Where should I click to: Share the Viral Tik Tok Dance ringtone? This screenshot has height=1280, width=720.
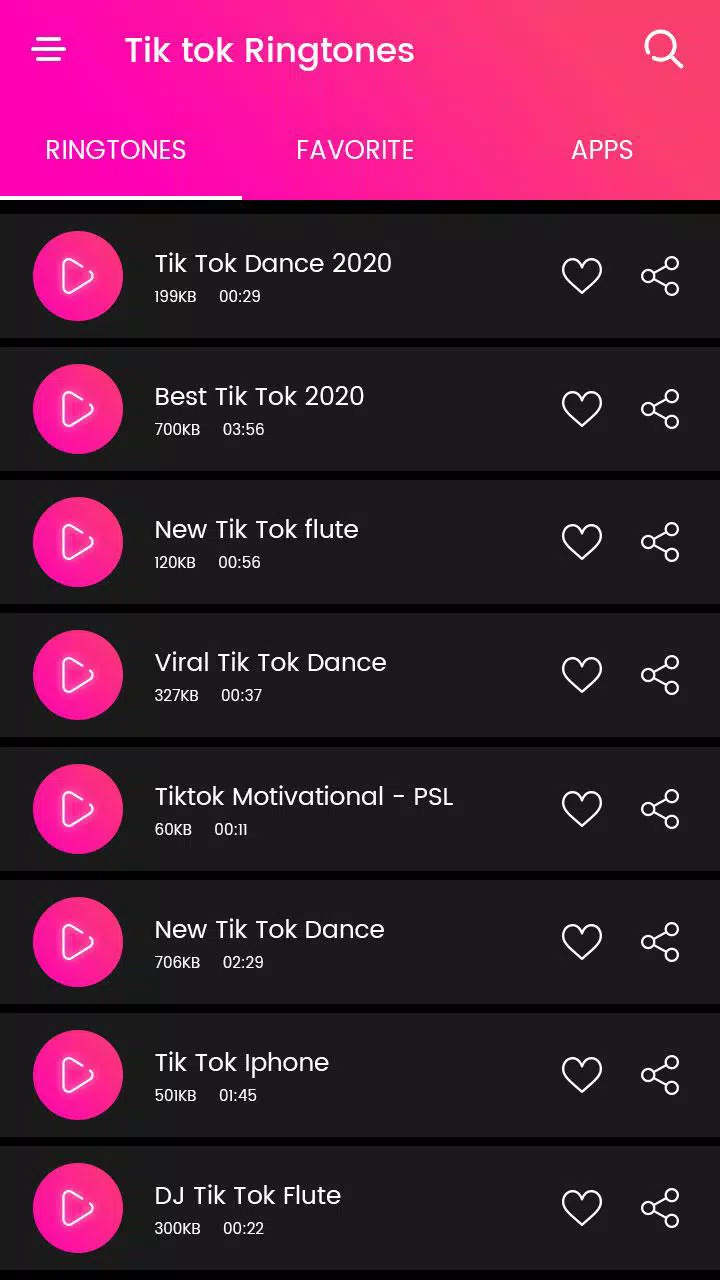(660, 674)
